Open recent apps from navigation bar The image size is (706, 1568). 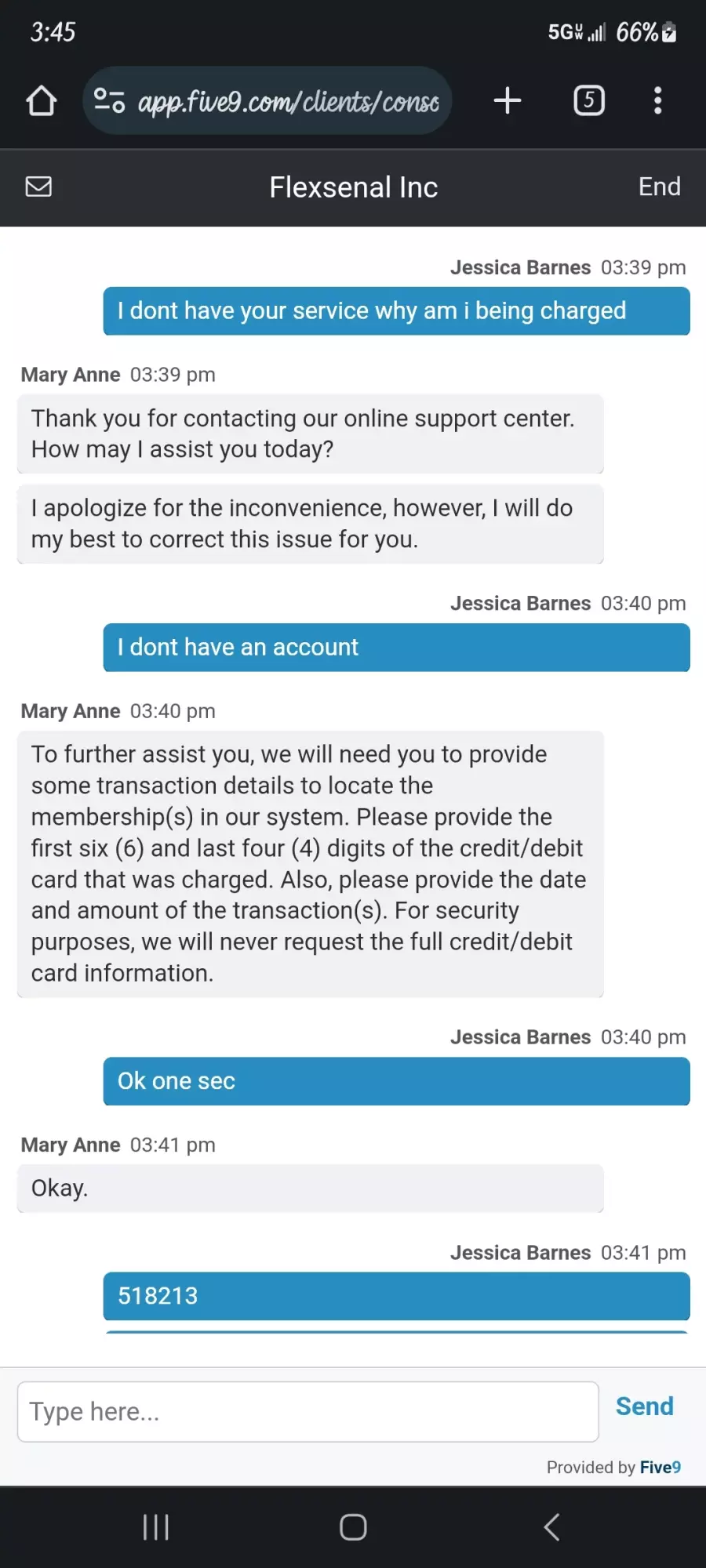155,1527
